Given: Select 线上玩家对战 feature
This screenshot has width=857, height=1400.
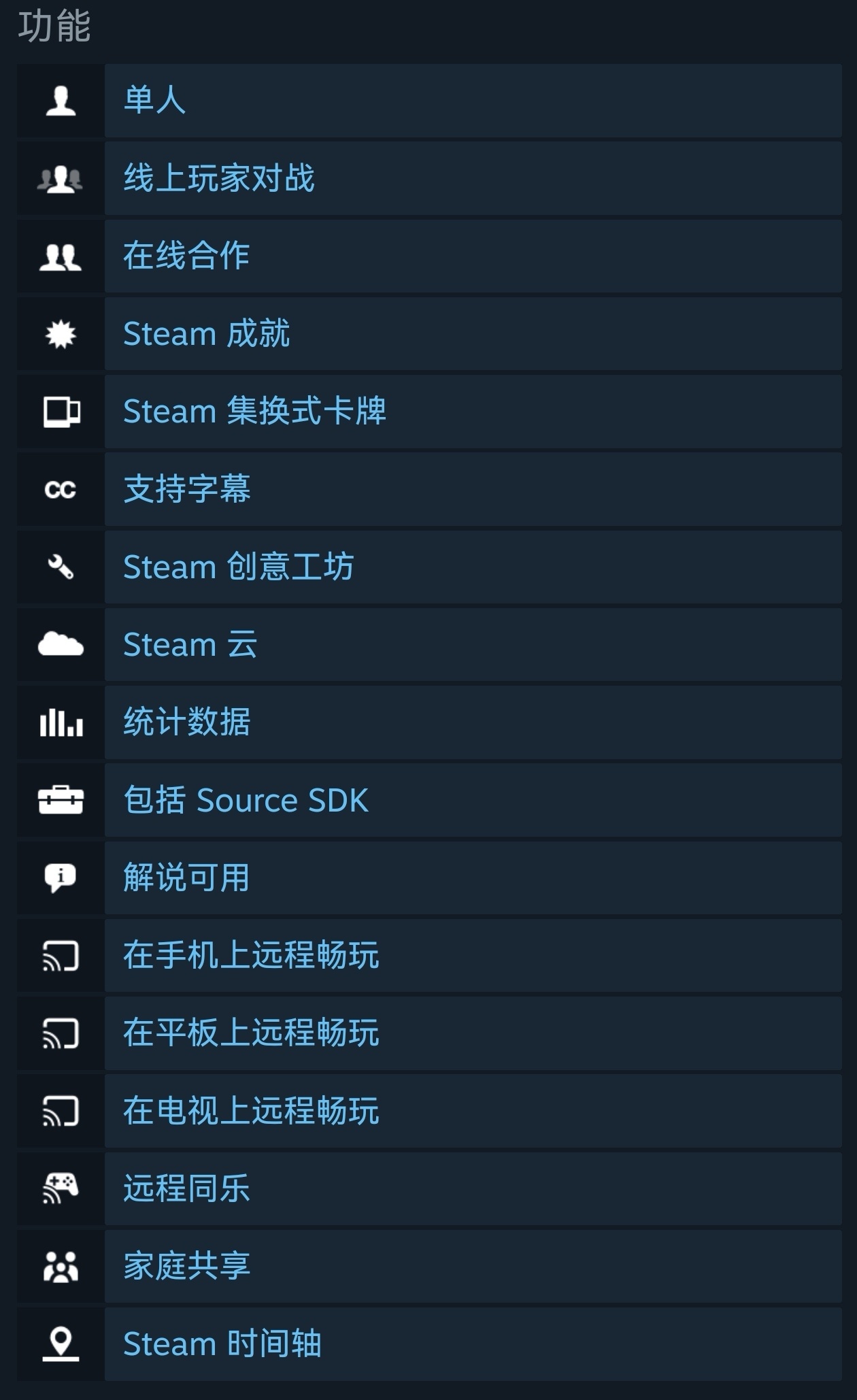Looking at the screenshot, I should click(x=219, y=178).
